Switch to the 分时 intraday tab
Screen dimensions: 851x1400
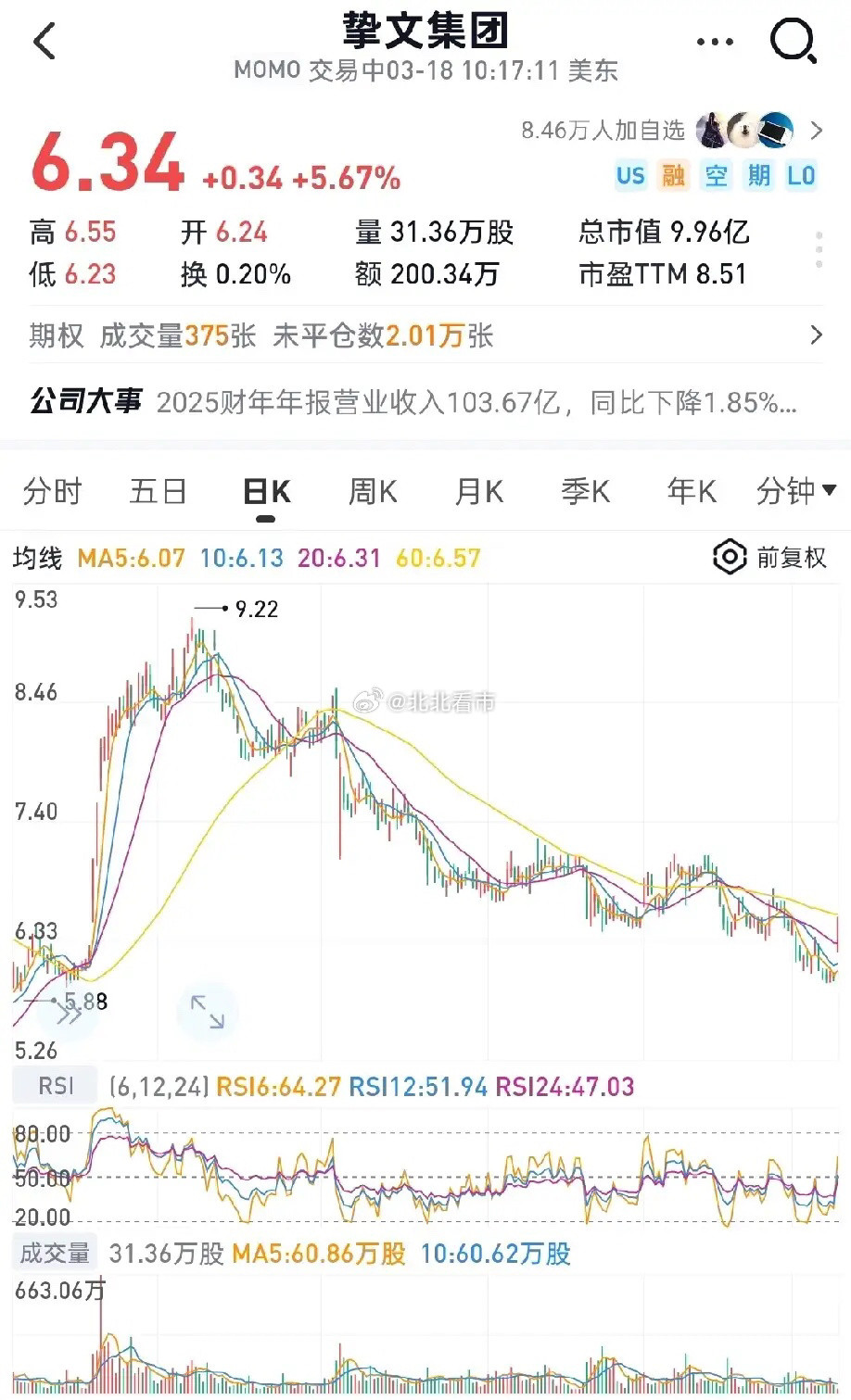[53, 490]
